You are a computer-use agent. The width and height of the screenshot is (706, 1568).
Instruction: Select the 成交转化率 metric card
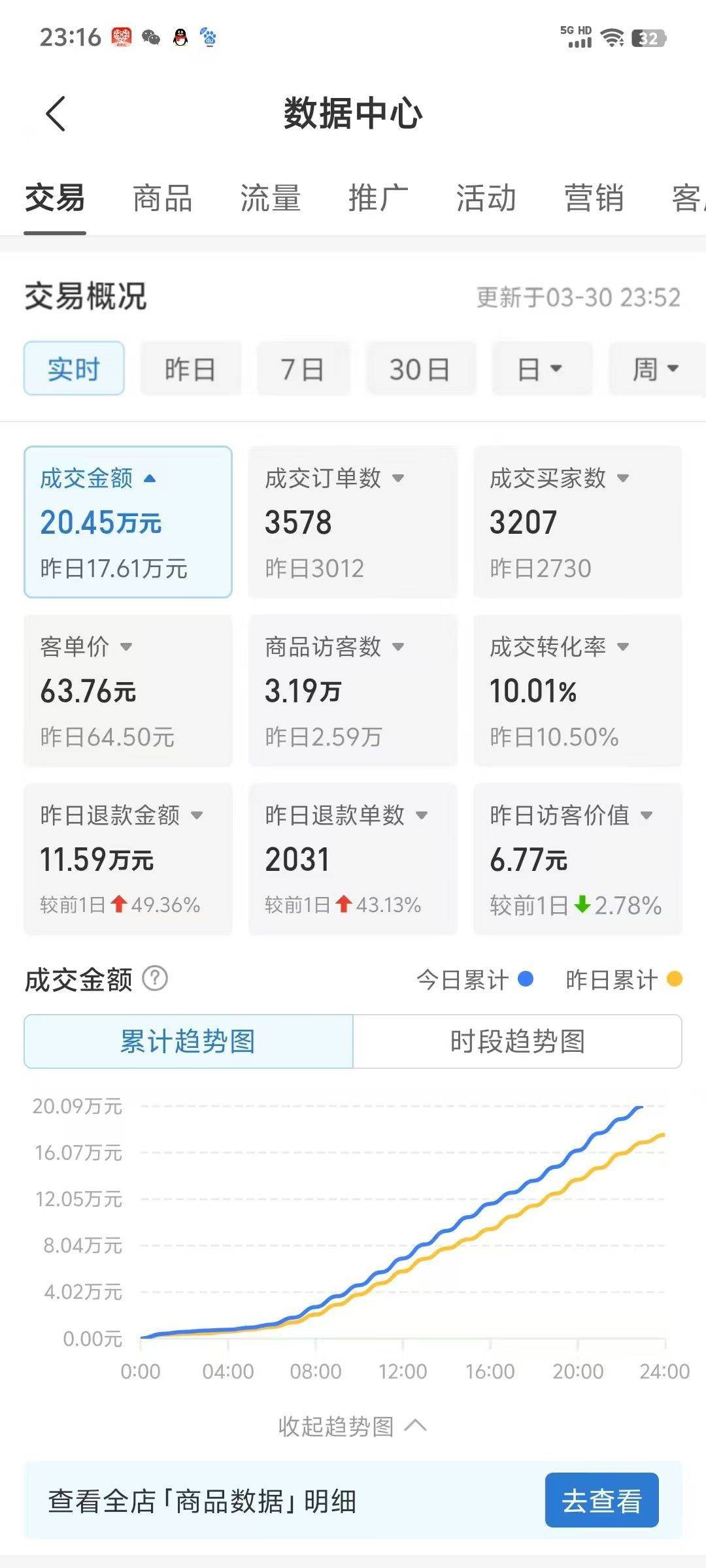tap(577, 691)
